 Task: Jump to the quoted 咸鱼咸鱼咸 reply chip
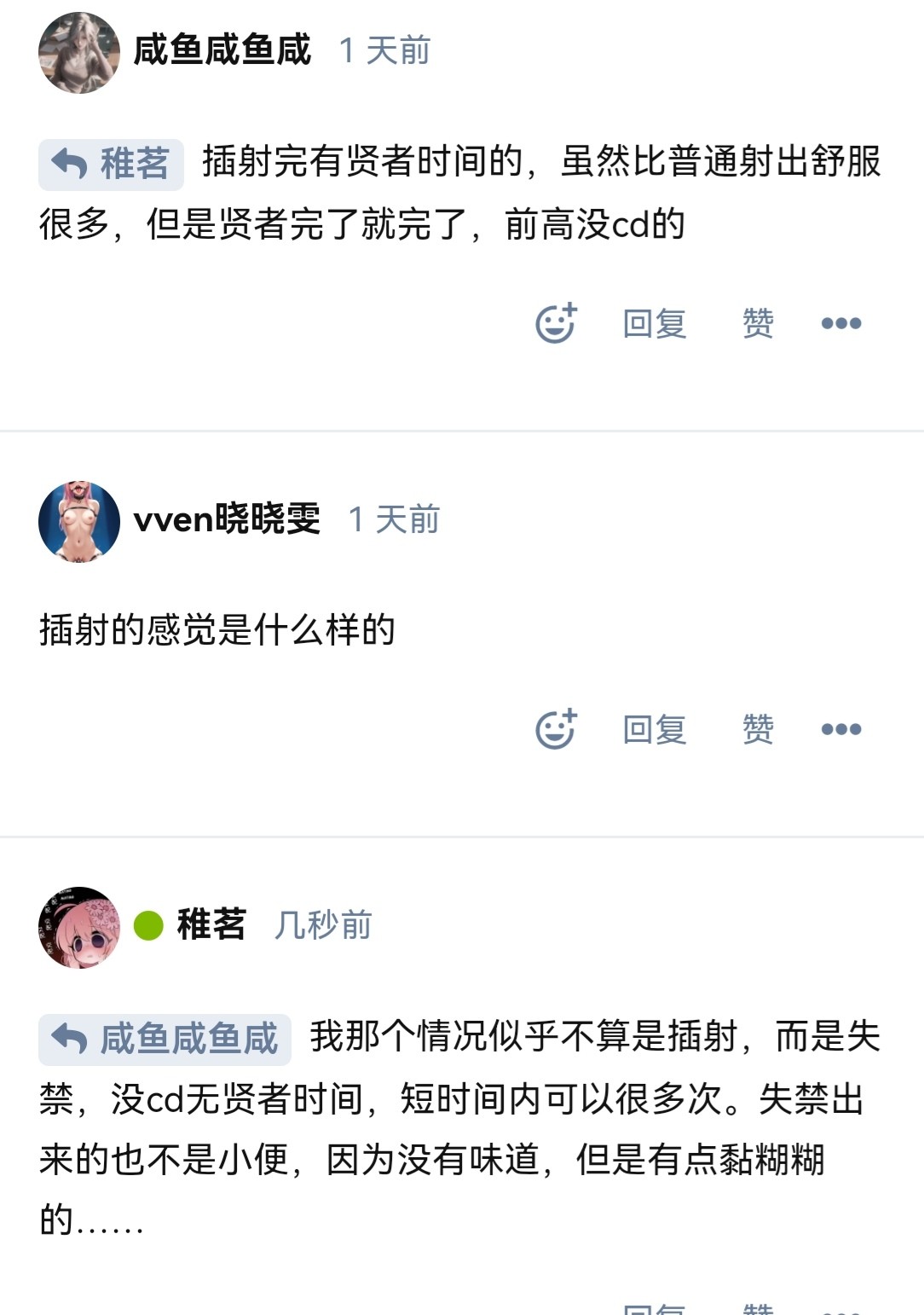(165, 1039)
